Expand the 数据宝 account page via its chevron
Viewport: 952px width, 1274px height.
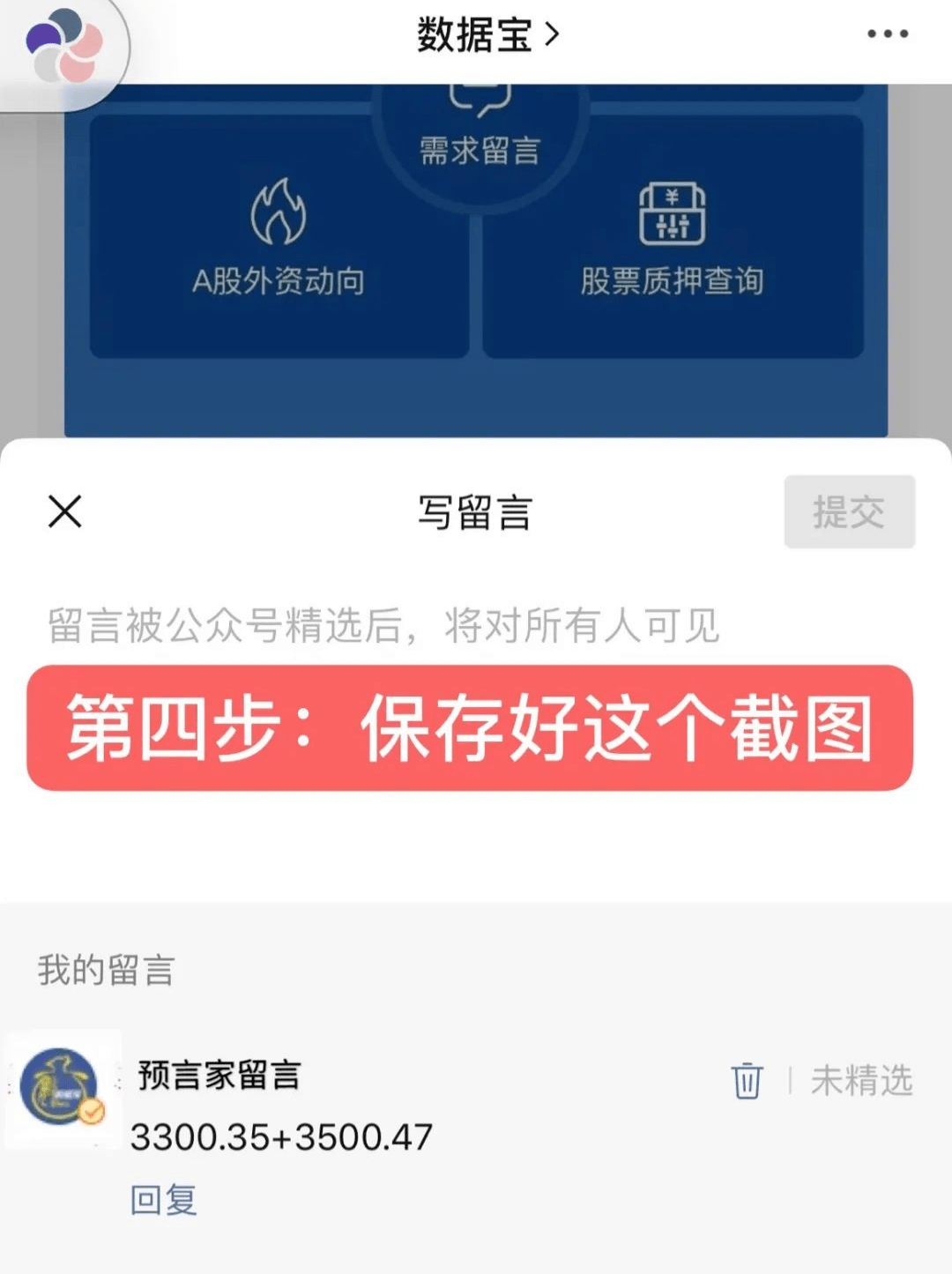tap(551, 34)
